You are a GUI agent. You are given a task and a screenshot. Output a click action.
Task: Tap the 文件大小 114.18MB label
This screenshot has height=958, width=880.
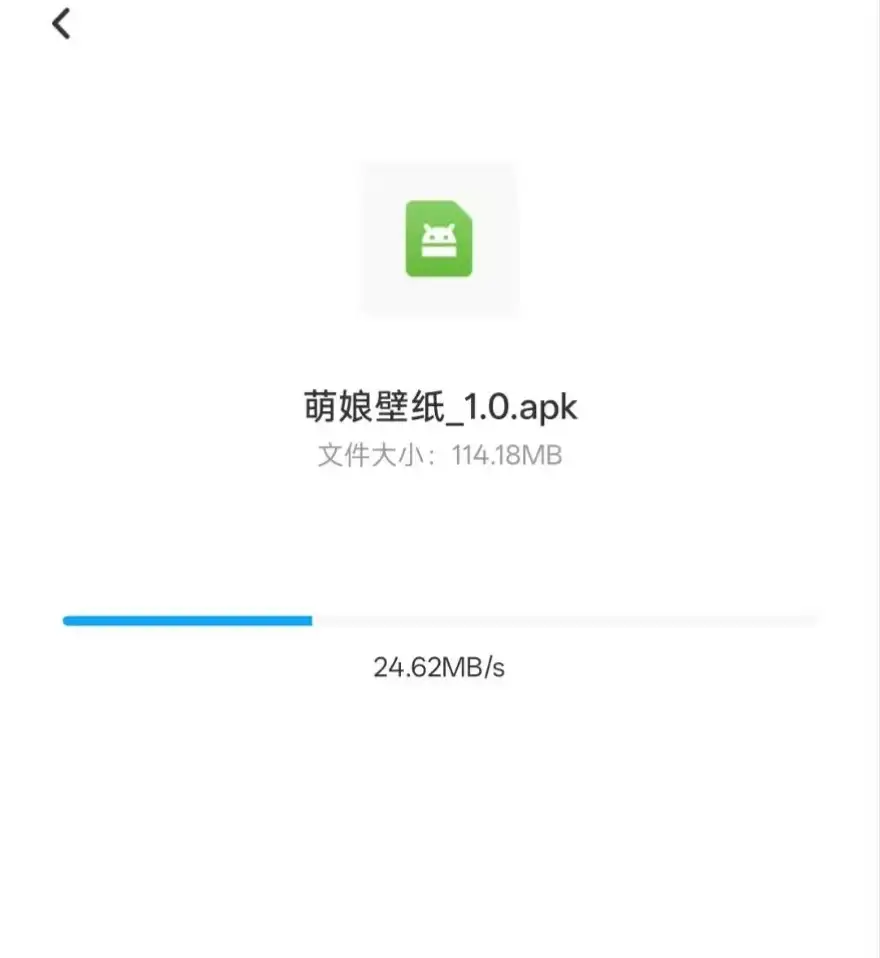tap(440, 455)
